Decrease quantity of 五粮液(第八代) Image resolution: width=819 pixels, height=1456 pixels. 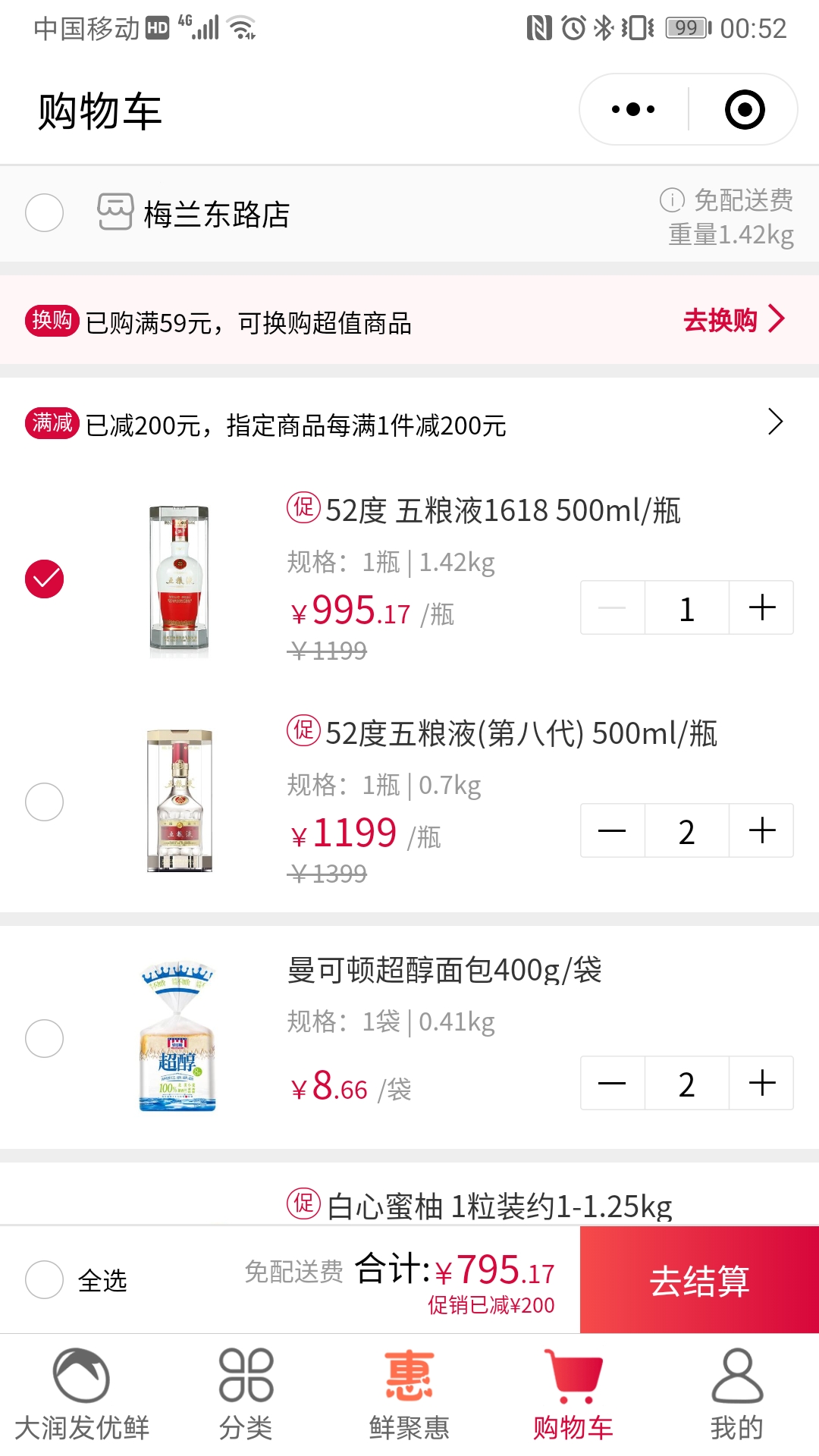pos(612,831)
